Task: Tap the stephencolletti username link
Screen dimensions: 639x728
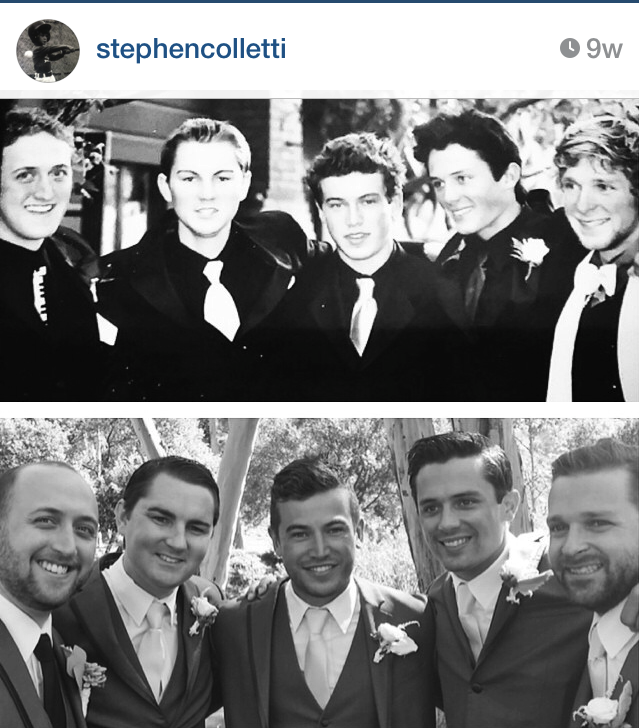Action: click(x=190, y=49)
